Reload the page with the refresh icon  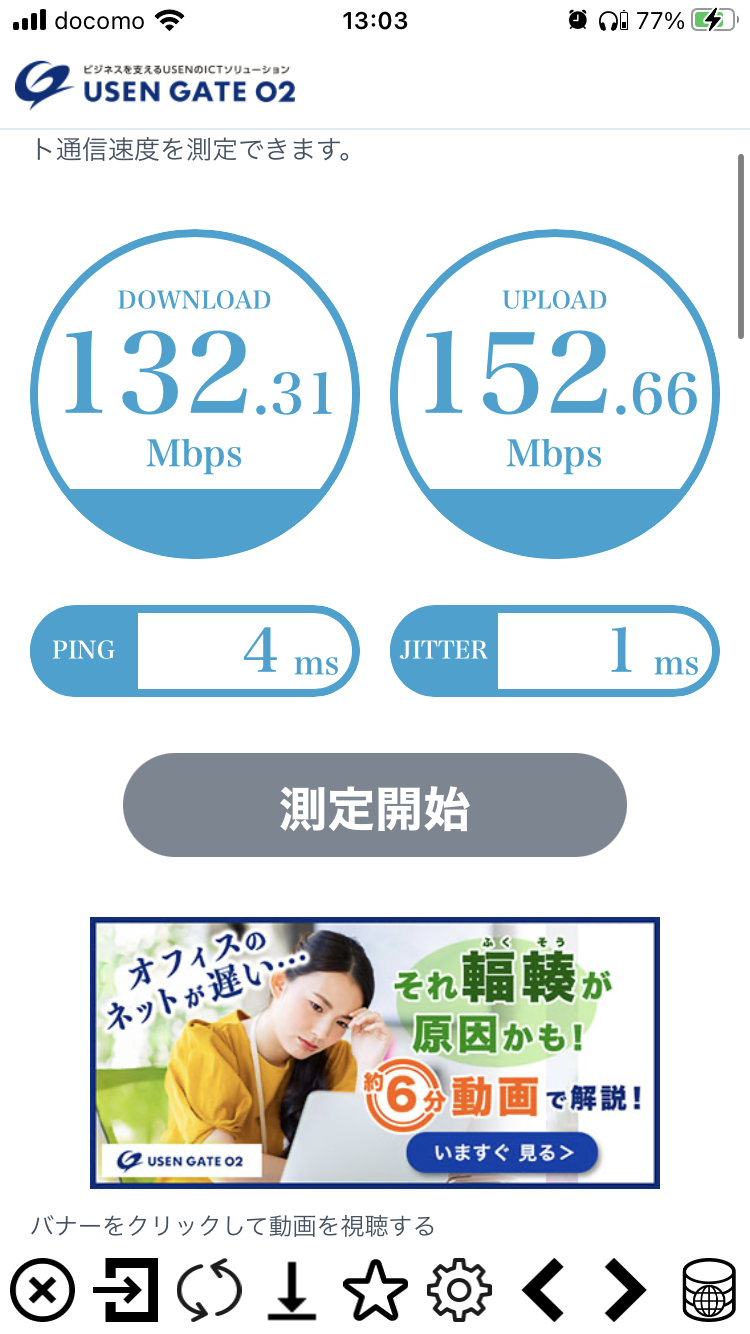[x=209, y=1290]
